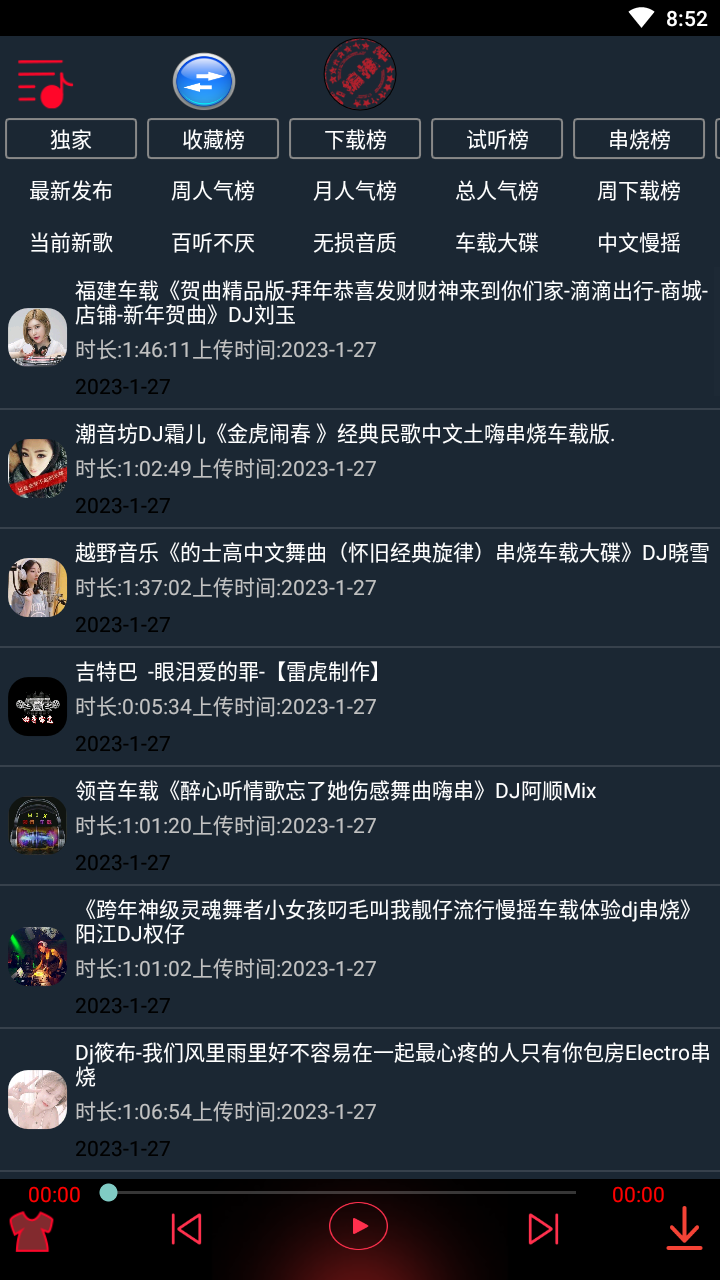Open the 收藏榜 chart
The width and height of the screenshot is (720, 1280).
[213, 139]
